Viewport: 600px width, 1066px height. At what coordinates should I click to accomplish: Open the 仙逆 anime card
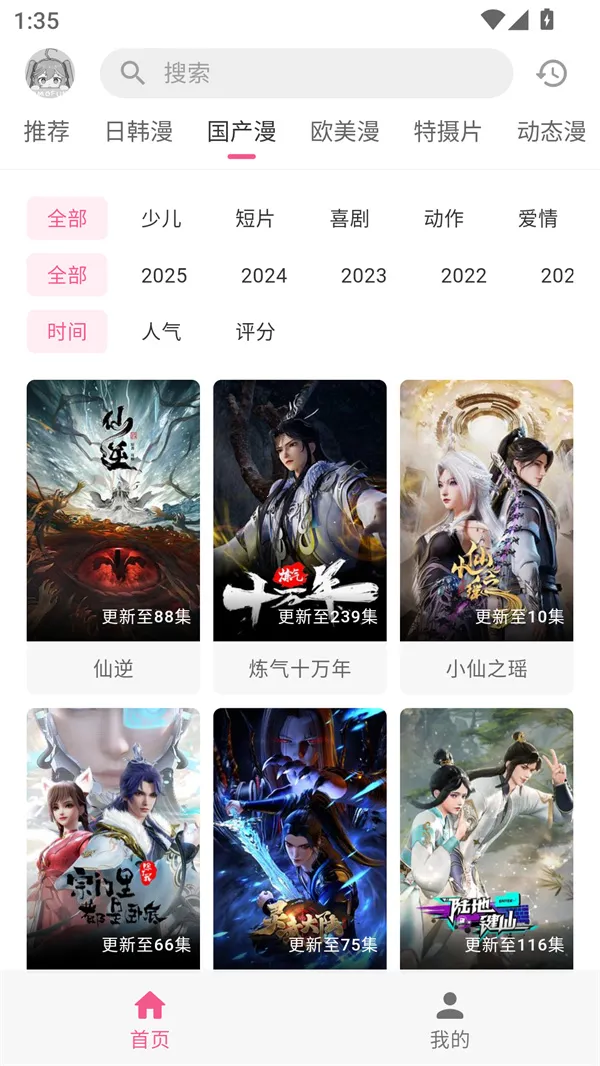[113, 535]
